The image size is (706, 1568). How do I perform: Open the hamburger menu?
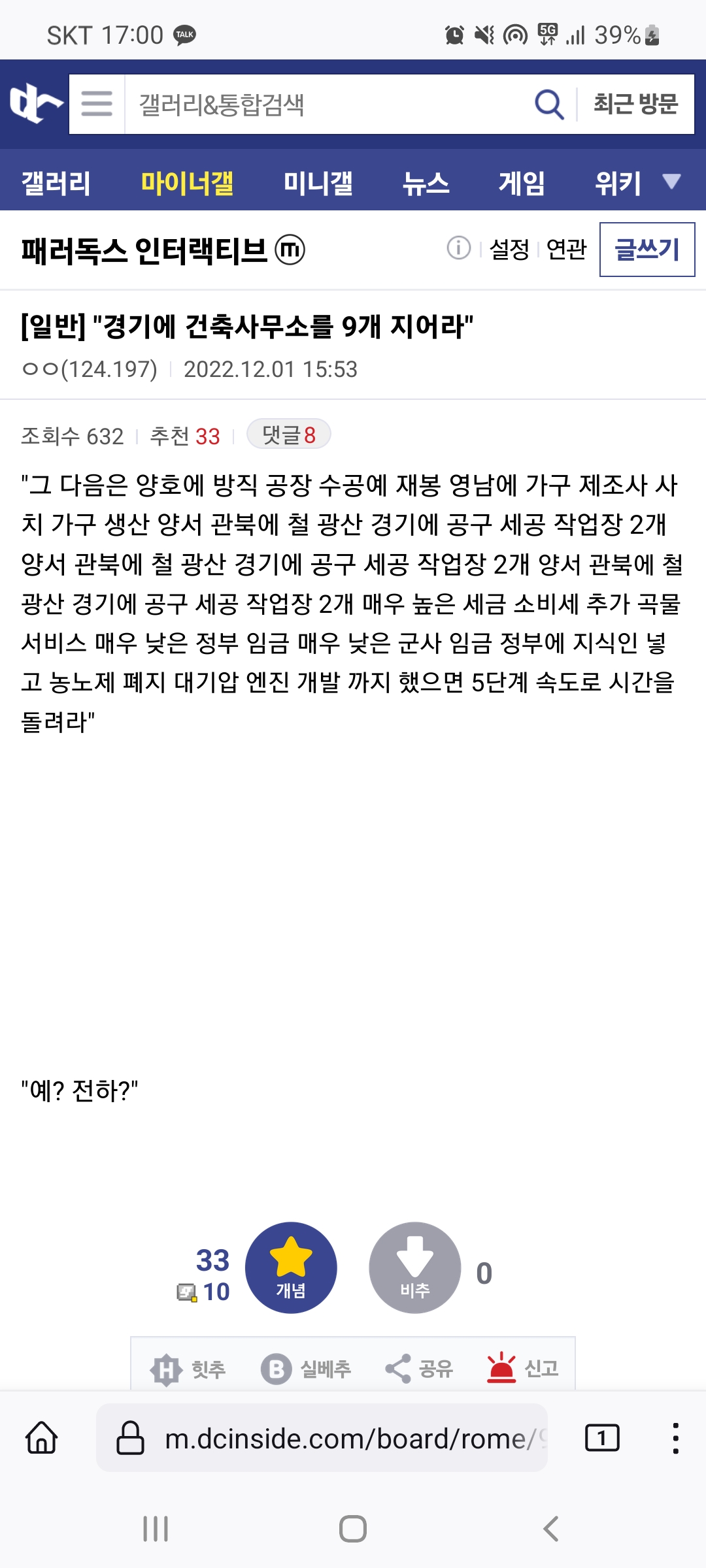[97, 104]
